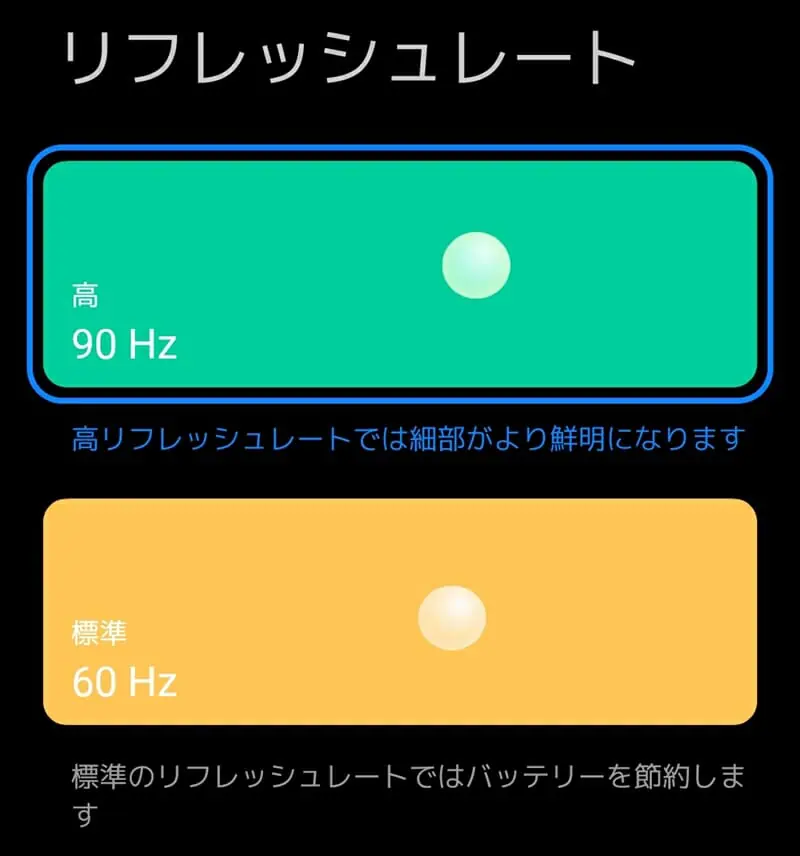
Task: Choose the 標準 60 Hz refresh rate card
Action: click(400, 611)
